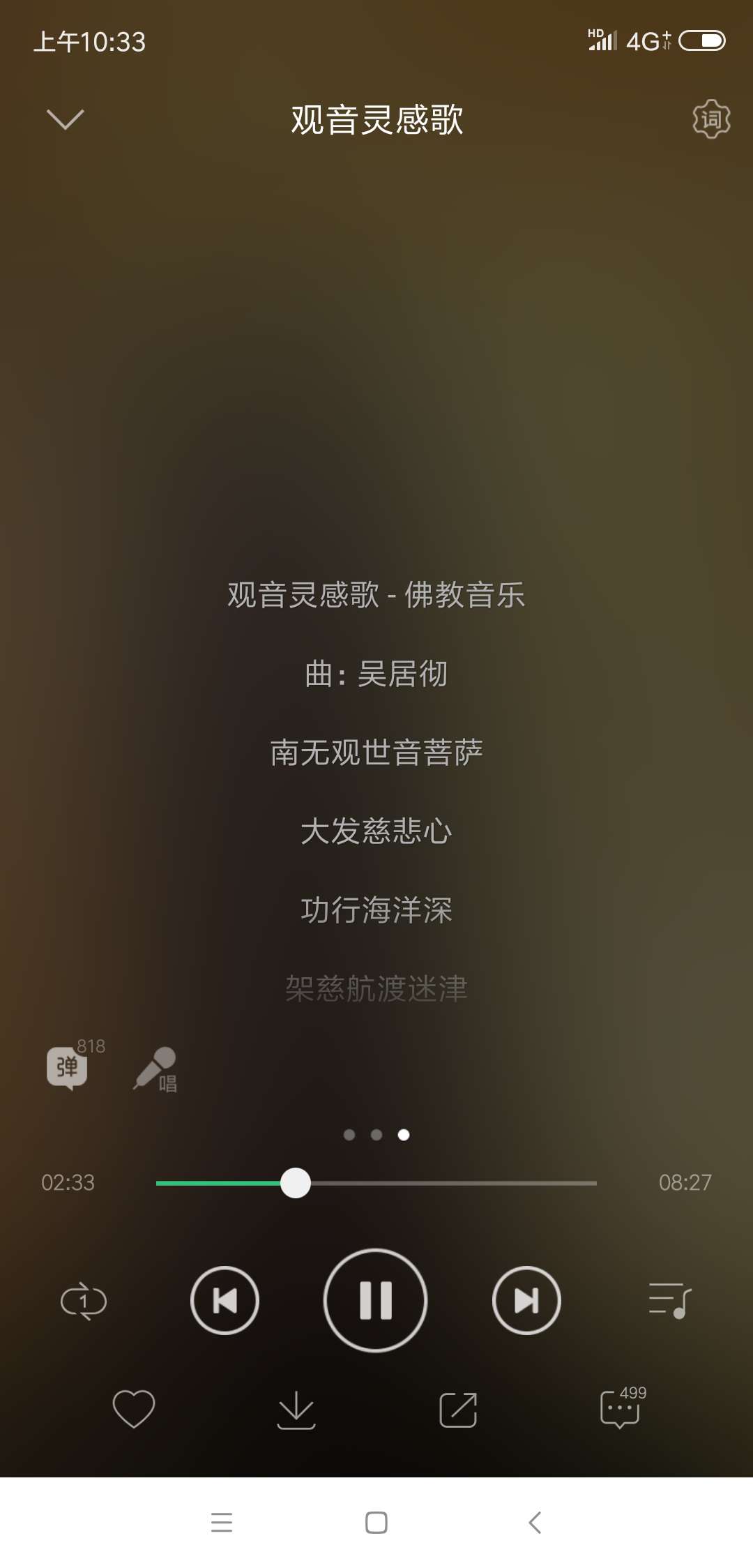Skip to the next track
Screen dimensions: 753x1568
coord(526,1300)
